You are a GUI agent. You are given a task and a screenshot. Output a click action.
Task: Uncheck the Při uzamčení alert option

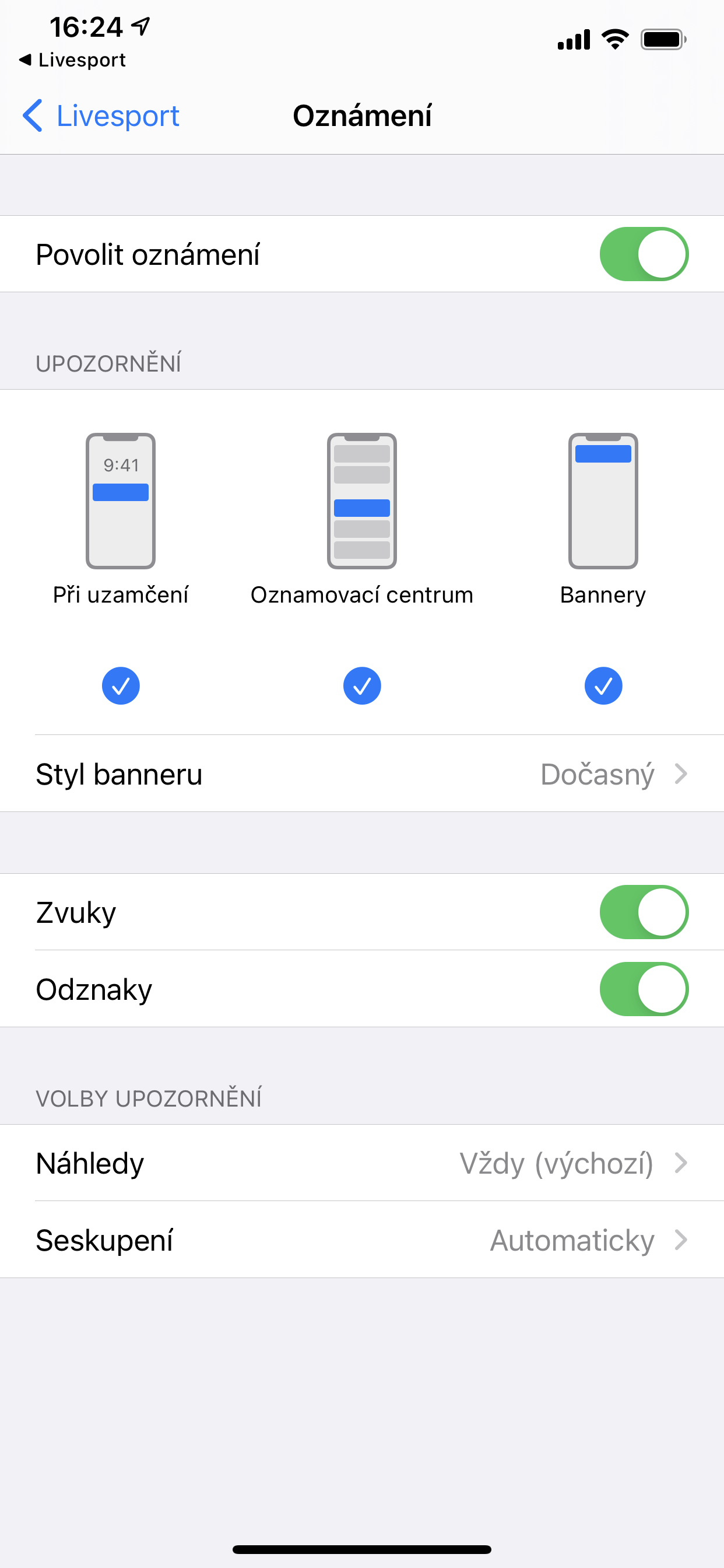tap(121, 686)
